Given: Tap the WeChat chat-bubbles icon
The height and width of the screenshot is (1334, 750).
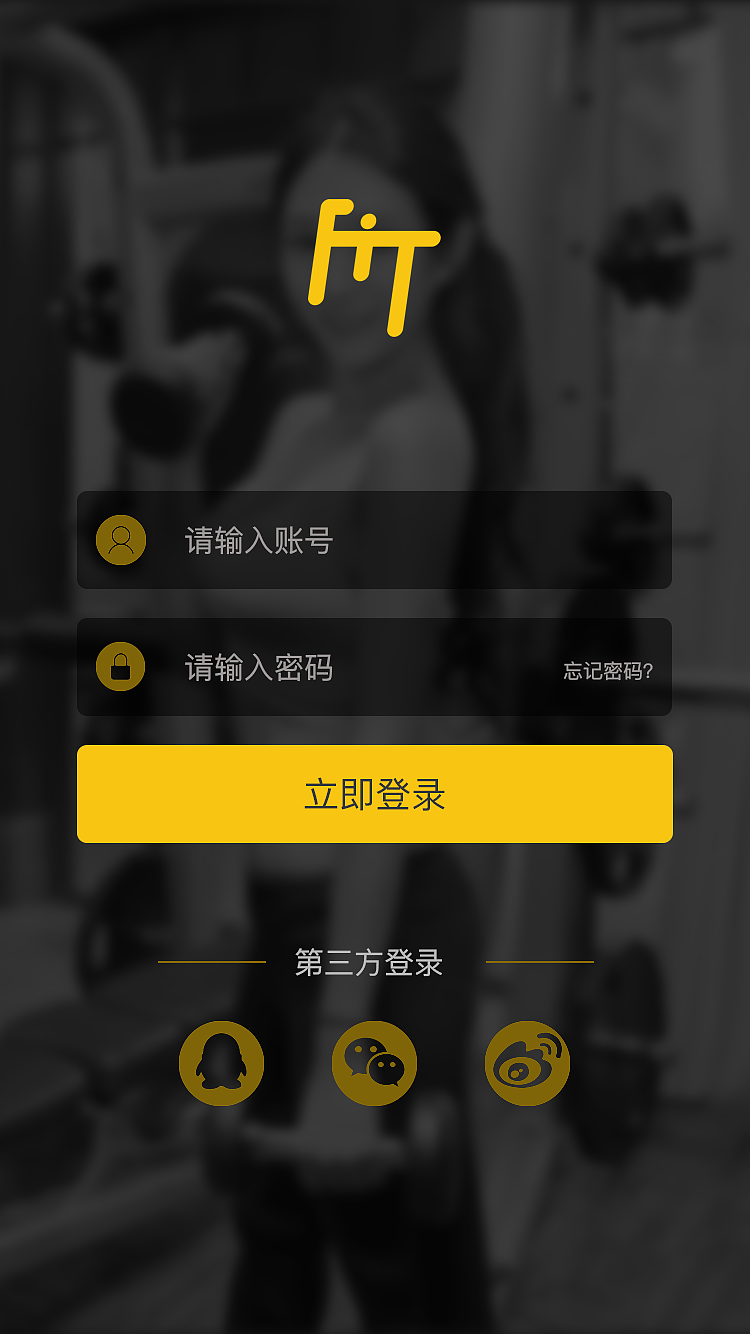Looking at the screenshot, I should (x=374, y=1063).
